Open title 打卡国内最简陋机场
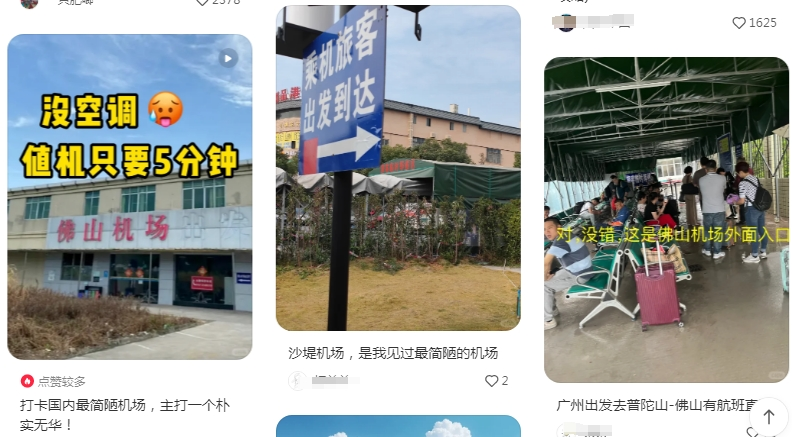Screen dimensions: 792x437 tap(125, 414)
